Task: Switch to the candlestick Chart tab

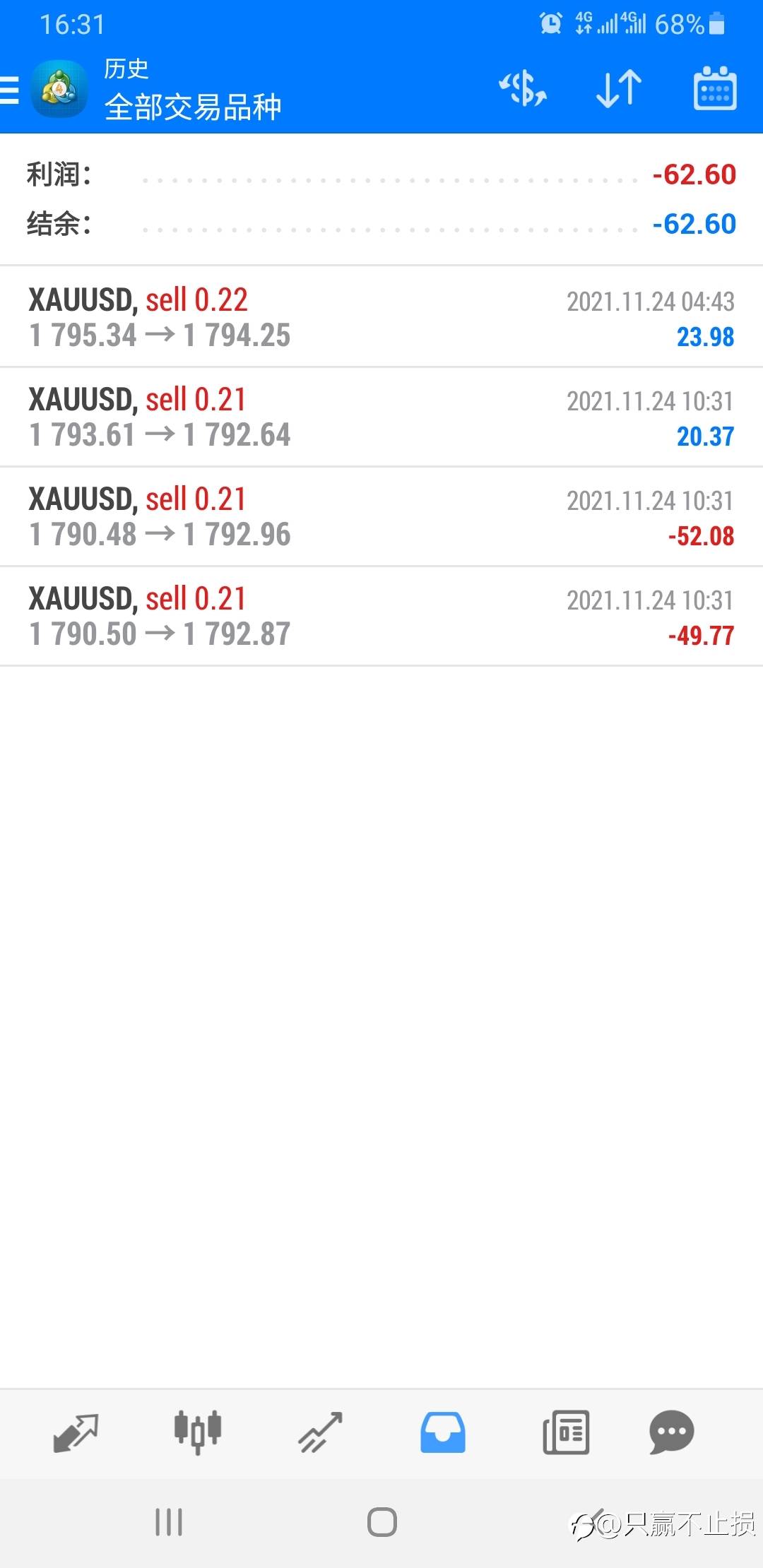Action: point(198,1432)
